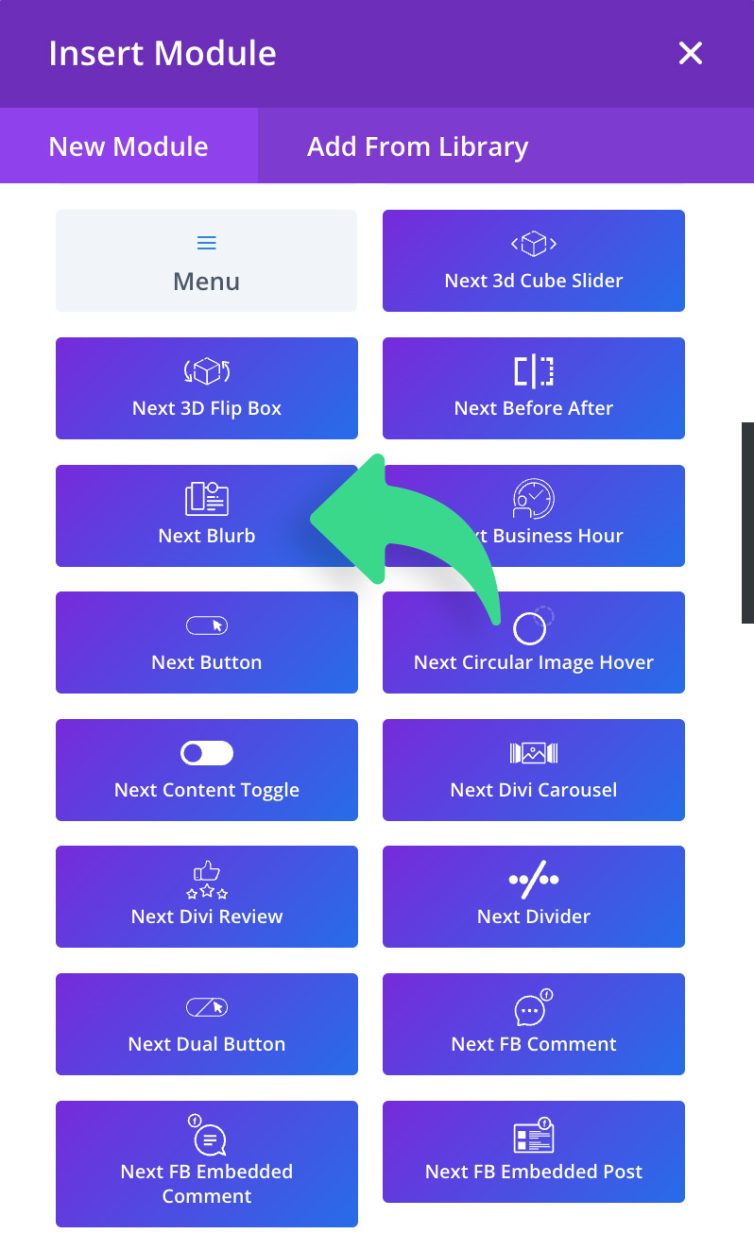The image size is (754, 1251).
Task: Select the Next FB Comment module
Action: pyautogui.click(x=533, y=1024)
